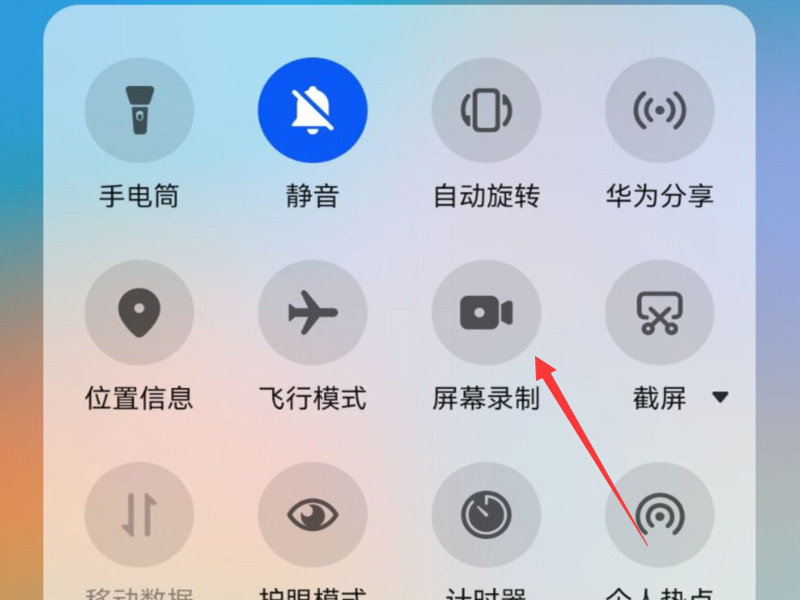Turn on personal hotspot (个人热点)
The height and width of the screenshot is (600, 800).
point(660,516)
